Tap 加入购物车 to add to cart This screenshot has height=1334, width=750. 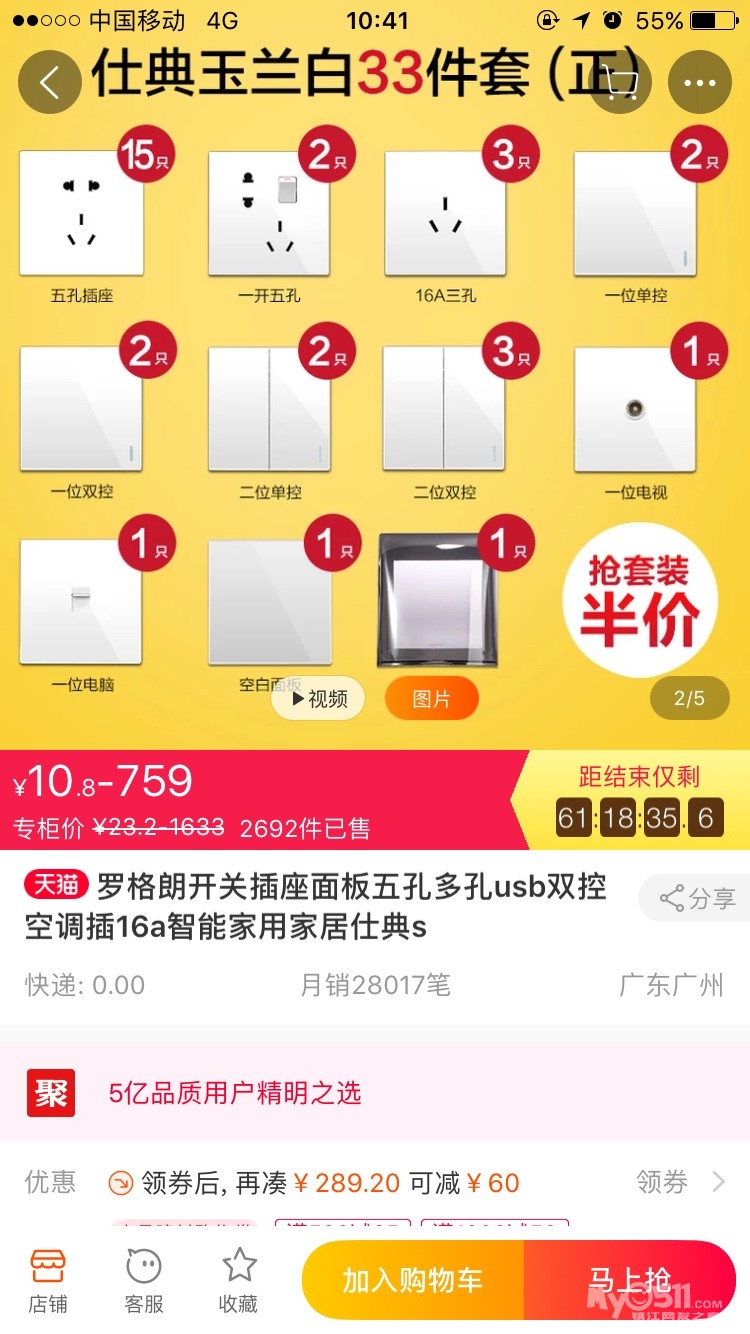(x=413, y=1280)
